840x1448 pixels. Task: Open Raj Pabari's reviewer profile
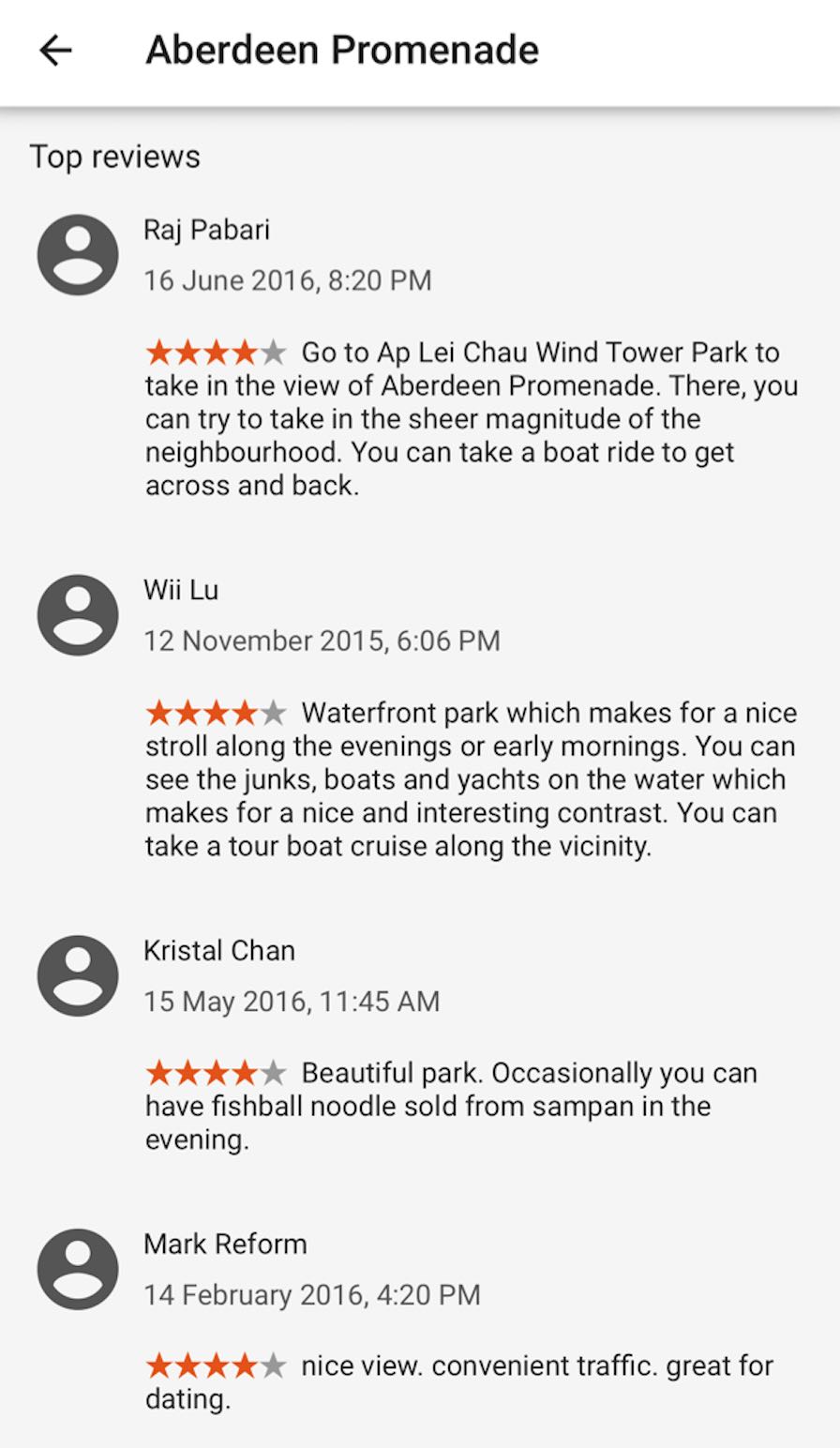(x=78, y=255)
